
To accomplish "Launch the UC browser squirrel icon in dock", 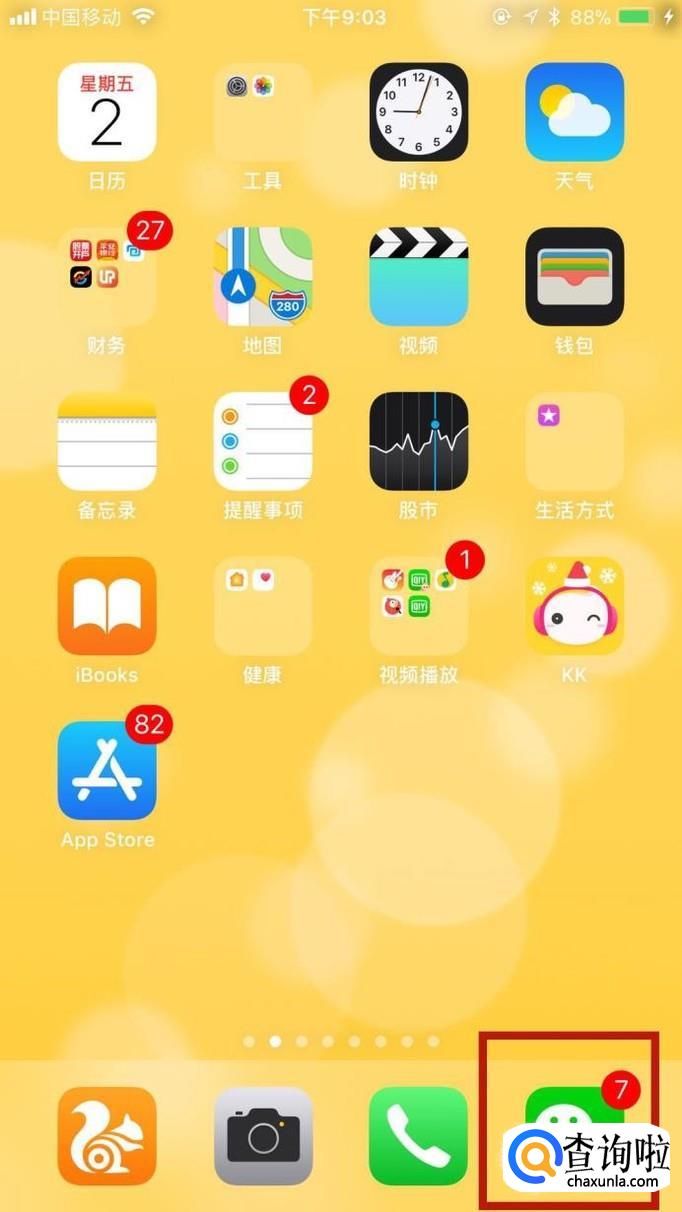I will [x=107, y=1136].
